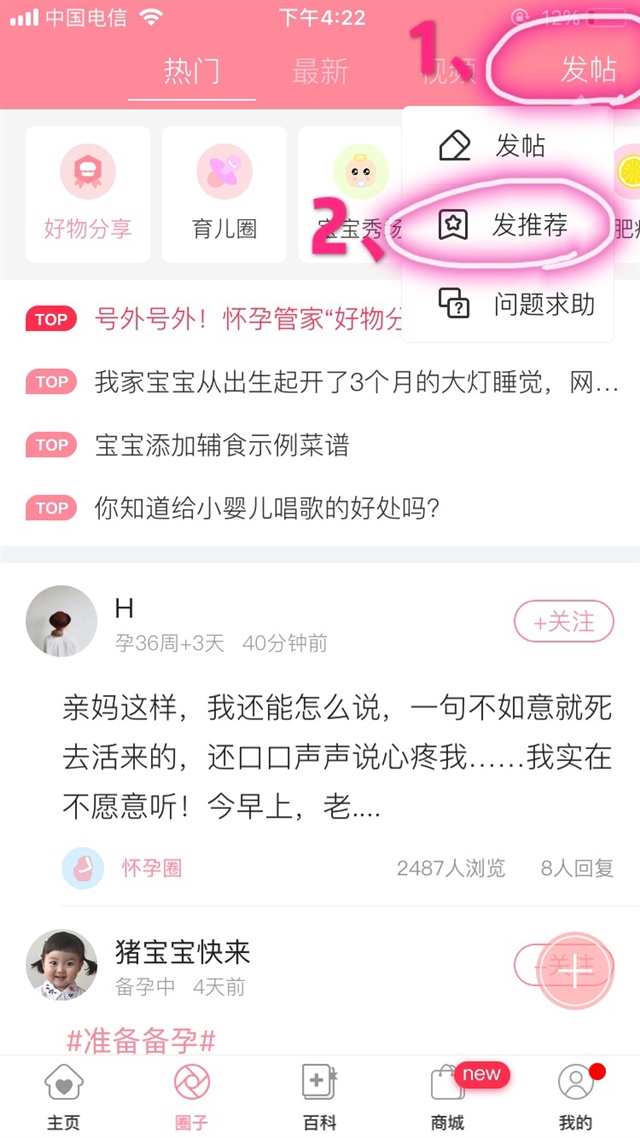Open pinned post about baby sleeping with lights
This screenshot has width=640, height=1138.
pos(356,382)
